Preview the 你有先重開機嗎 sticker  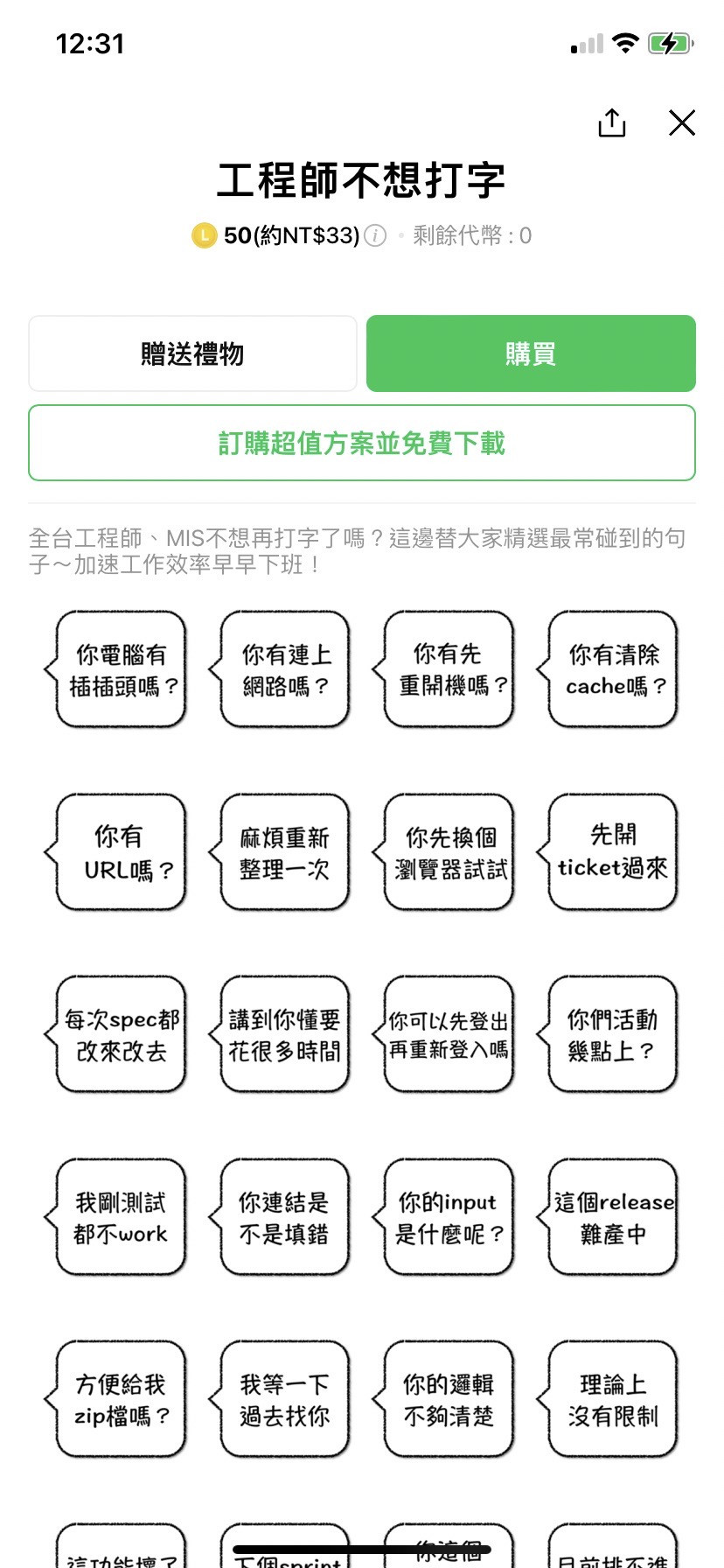448,670
